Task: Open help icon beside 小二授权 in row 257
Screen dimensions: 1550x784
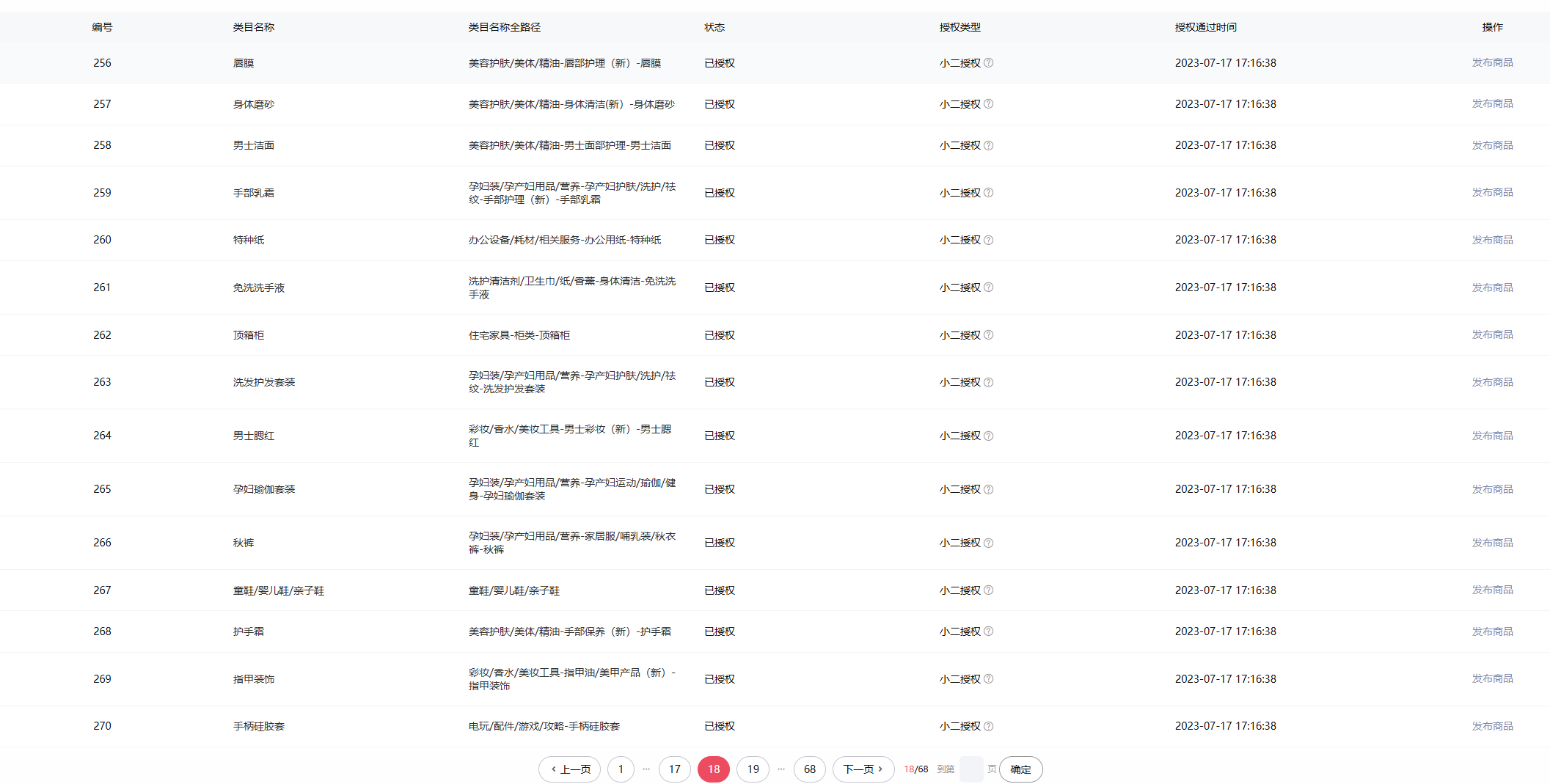Action: [988, 104]
